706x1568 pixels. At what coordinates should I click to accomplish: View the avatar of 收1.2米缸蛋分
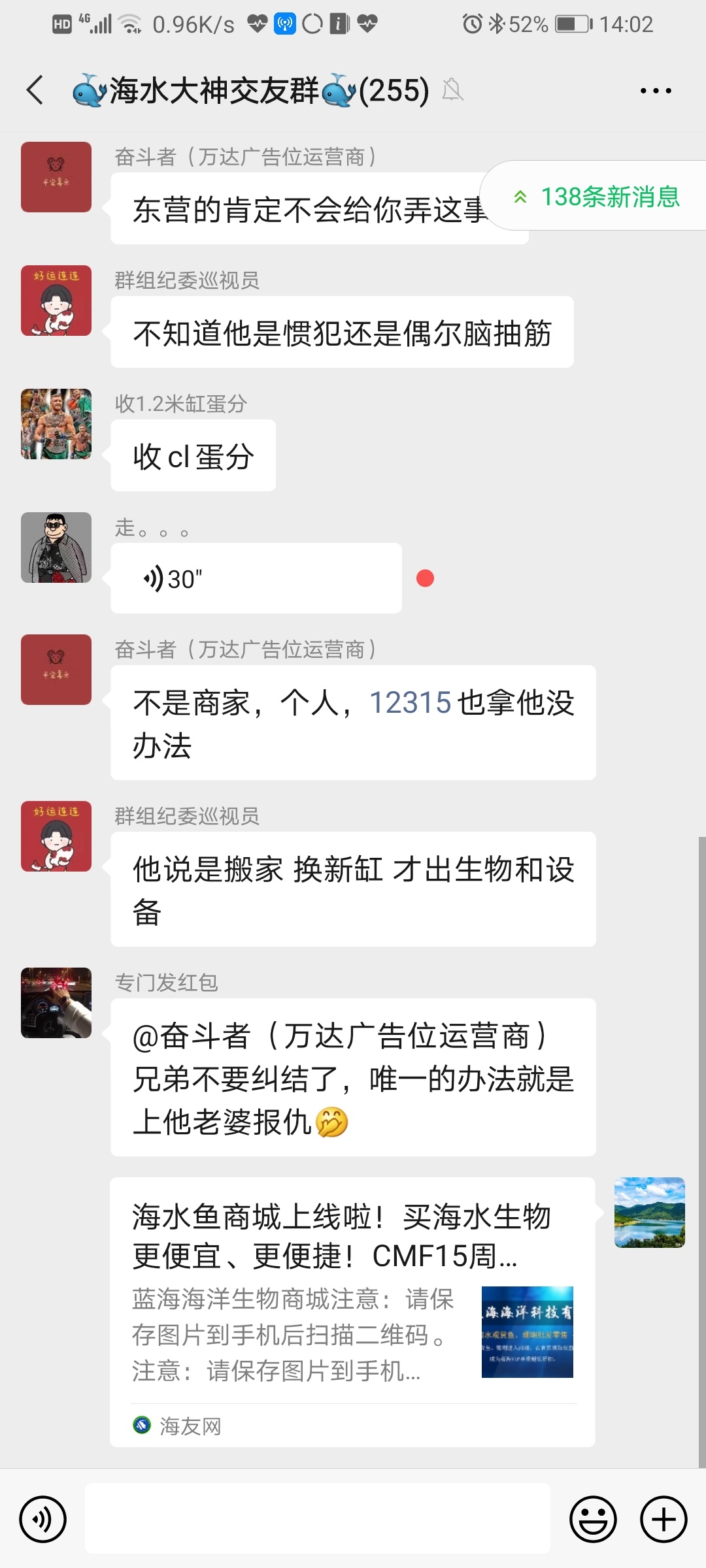(x=56, y=424)
